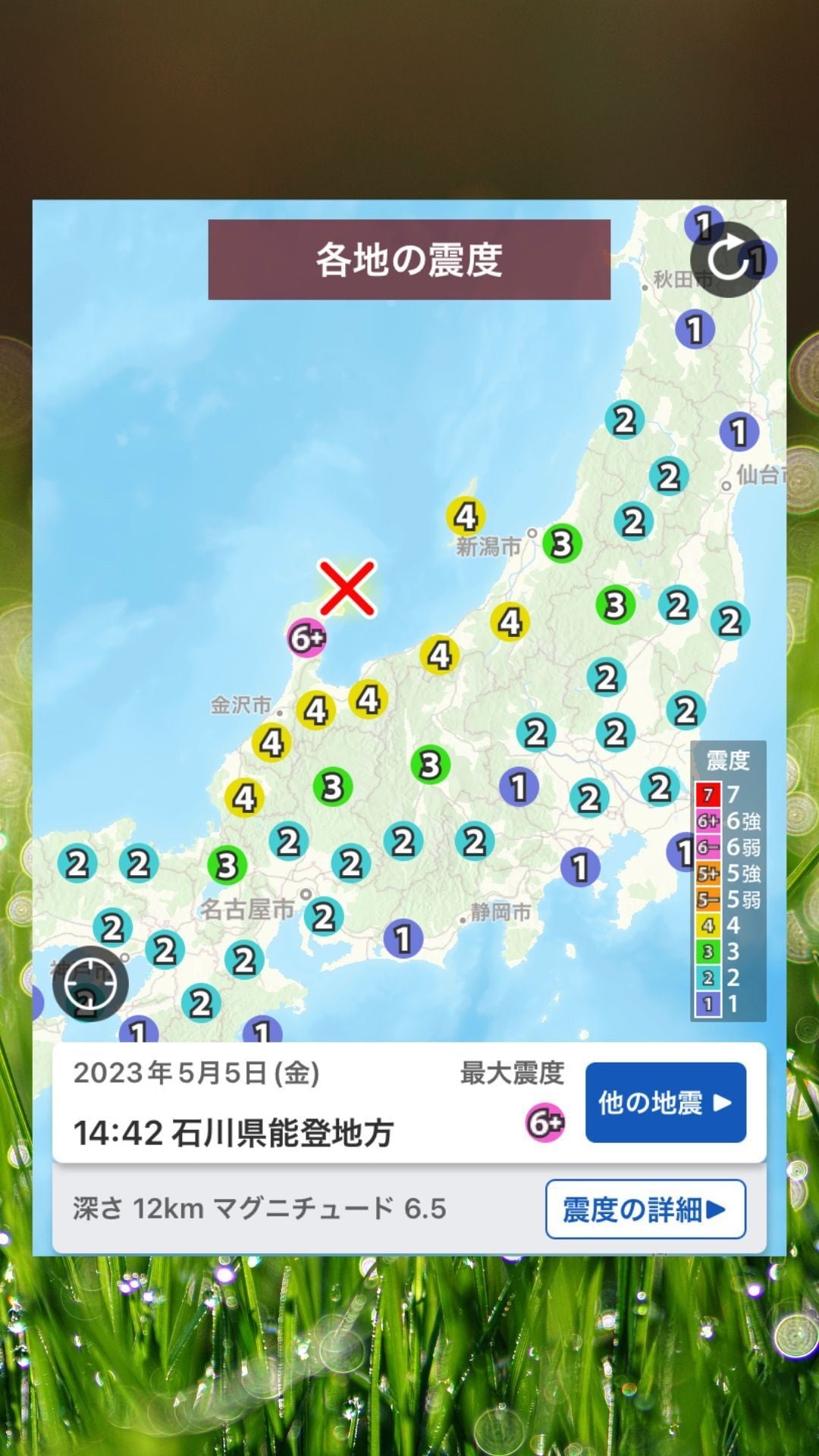This screenshot has height=1456, width=819.
Task: Tap the red X epicenter marker
Action: click(x=347, y=588)
